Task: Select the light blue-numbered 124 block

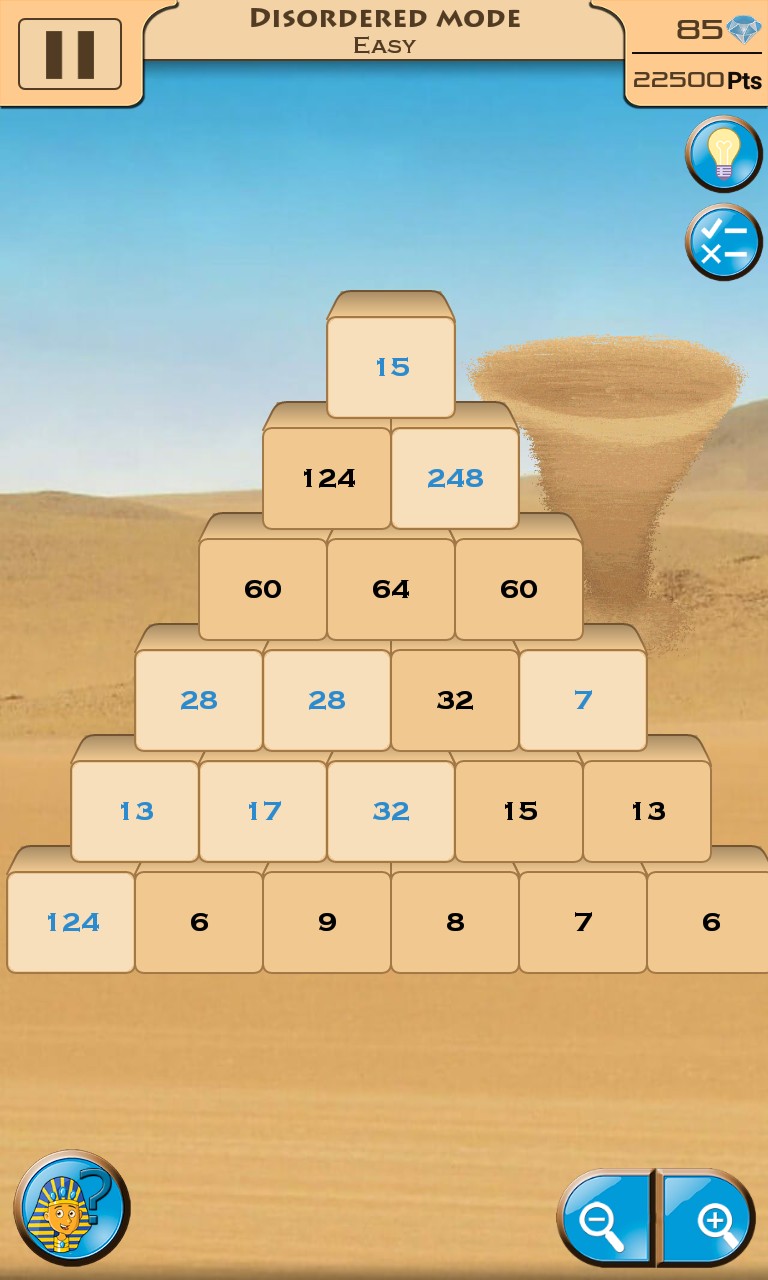Action: click(71, 922)
